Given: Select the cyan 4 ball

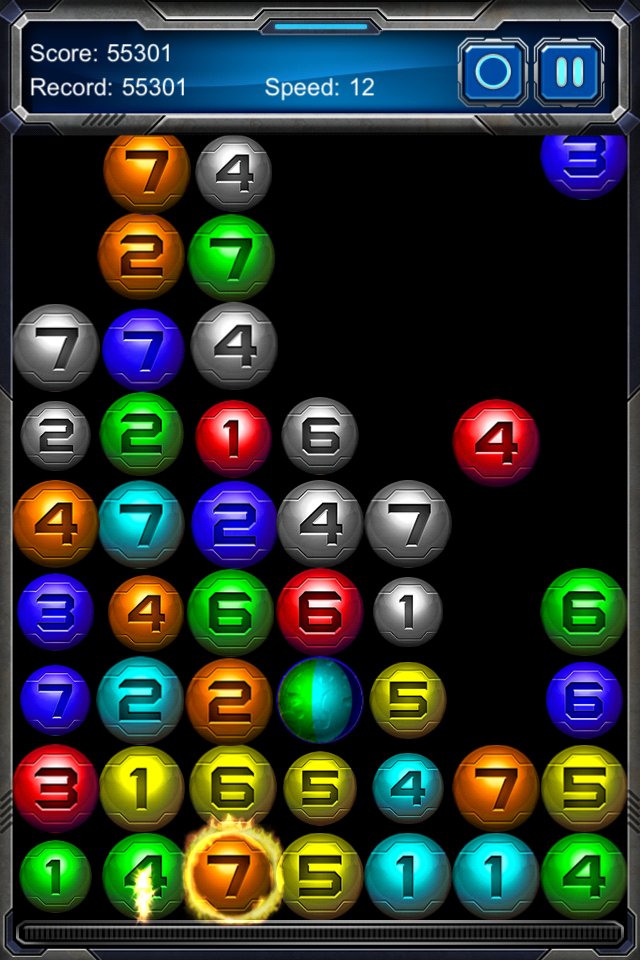Looking at the screenshot, I should coord(407,787).
